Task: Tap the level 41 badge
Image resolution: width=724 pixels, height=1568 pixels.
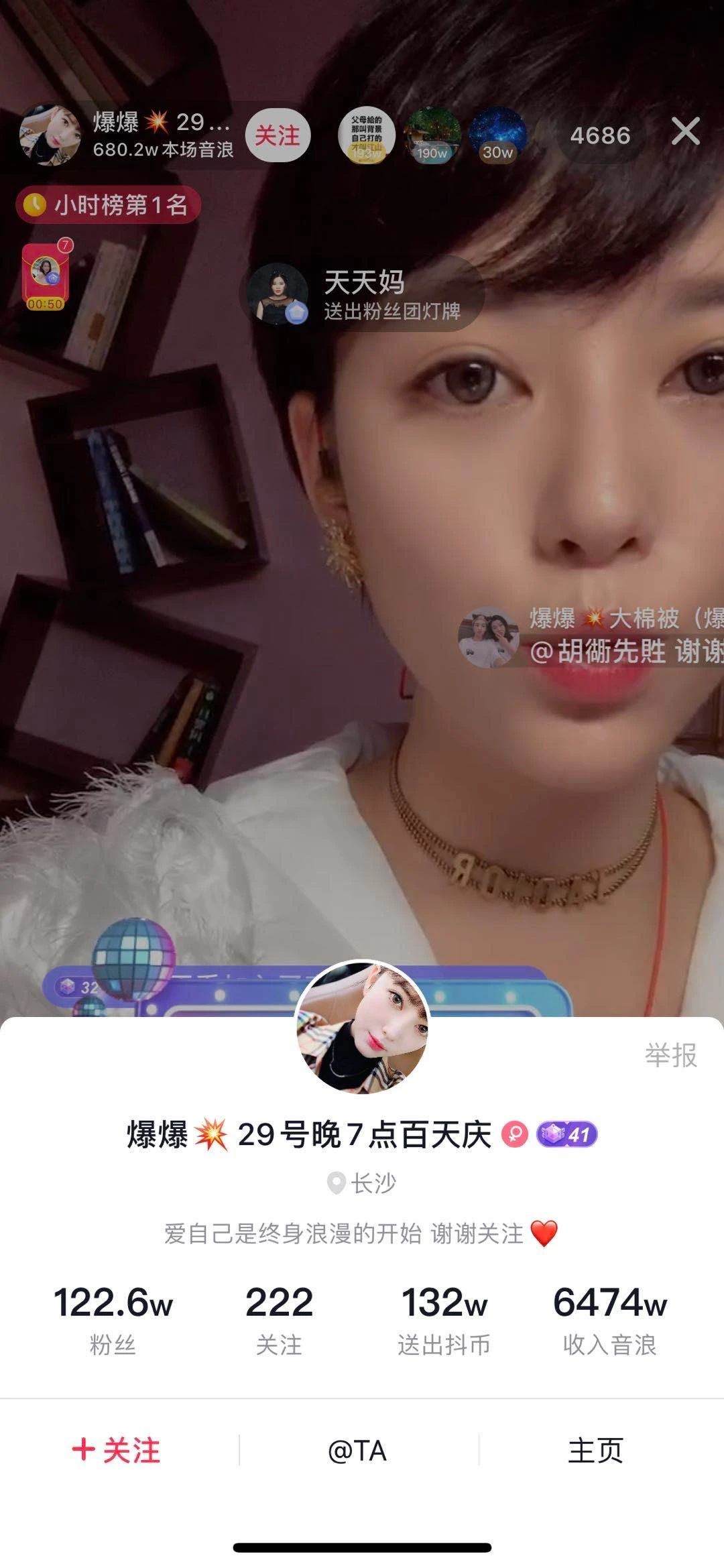Action: point(566,1134)
